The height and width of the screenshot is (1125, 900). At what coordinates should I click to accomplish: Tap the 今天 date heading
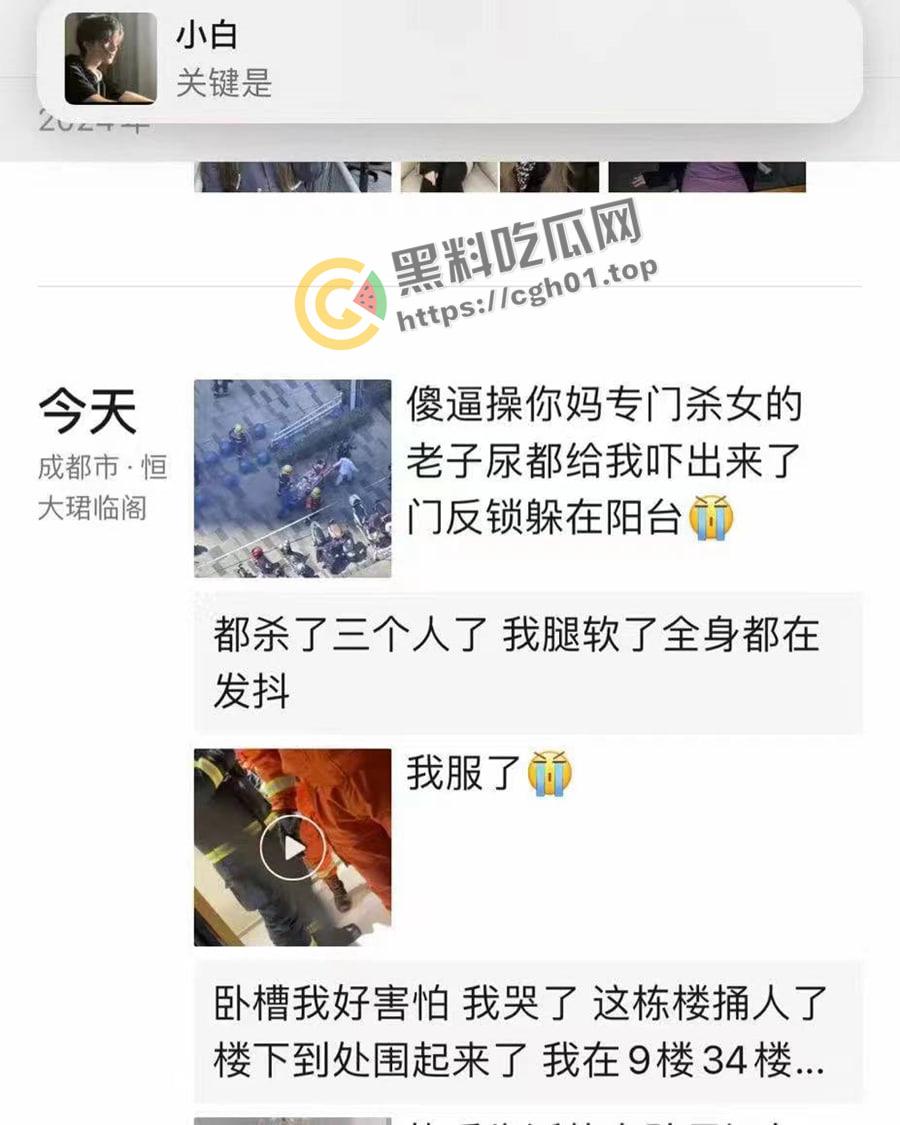(88, 412)
